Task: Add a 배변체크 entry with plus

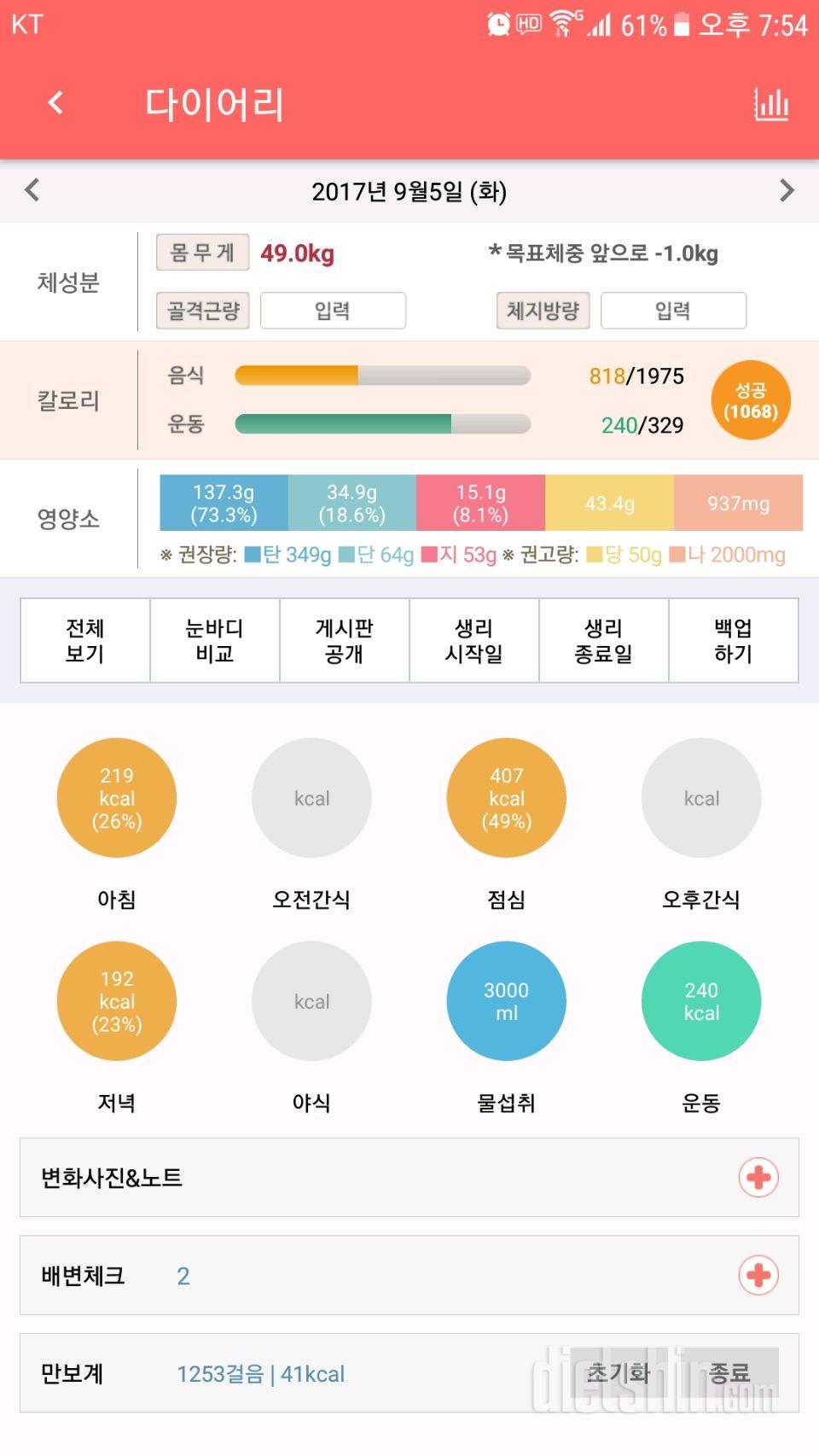Action: coord(758,1275)
